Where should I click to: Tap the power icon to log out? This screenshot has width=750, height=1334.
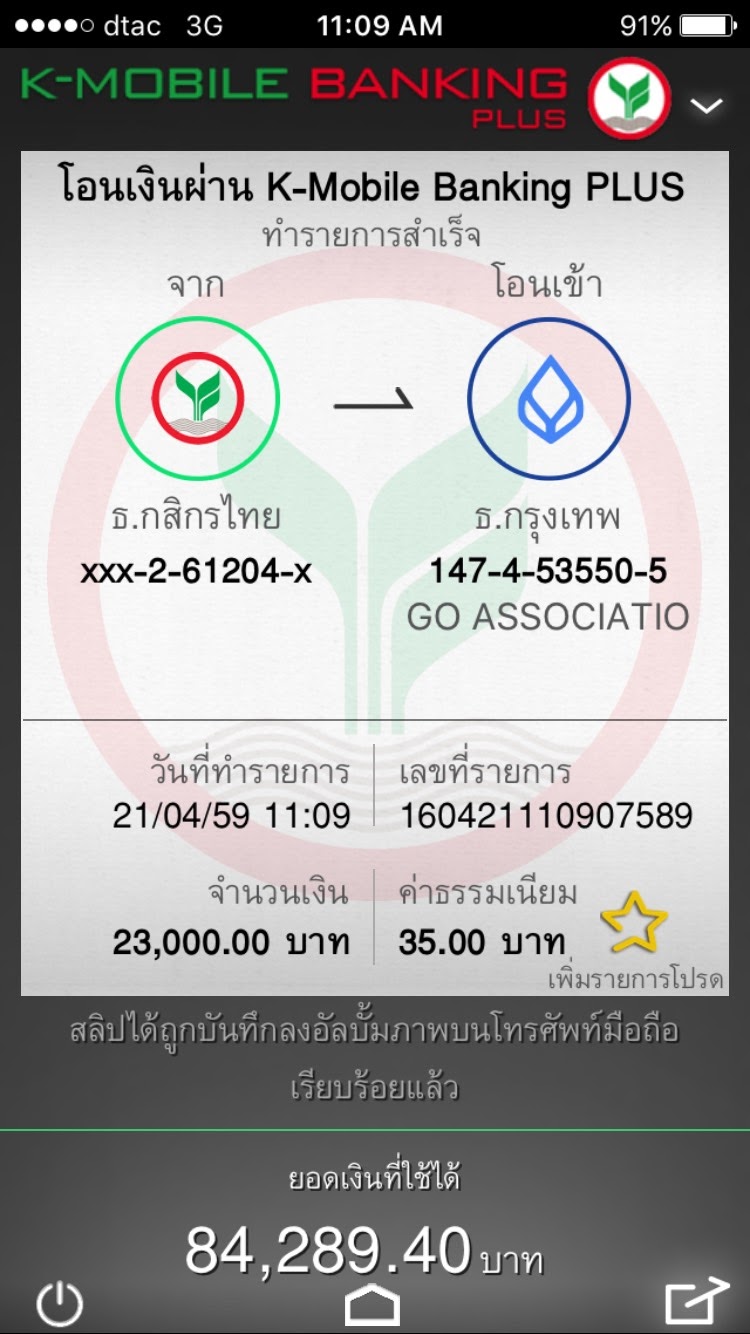59,1304
